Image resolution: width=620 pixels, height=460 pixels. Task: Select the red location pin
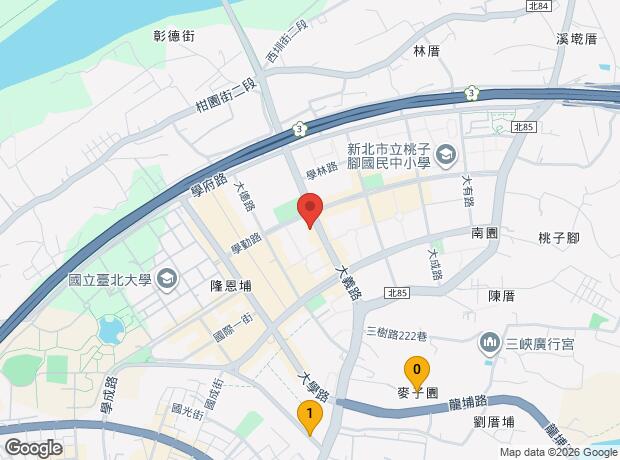(x=310, y=209)
